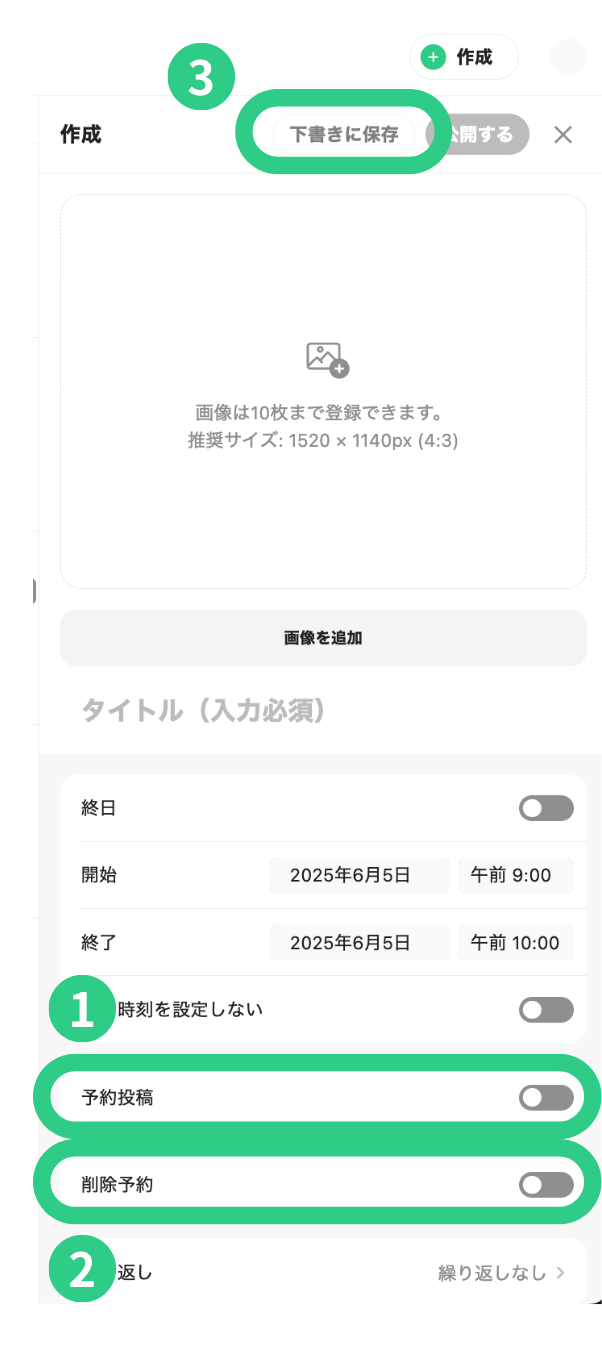Enable the 時刻を設定しない switch
This screenshot has width=602, height=1346.
point(546,1009)
